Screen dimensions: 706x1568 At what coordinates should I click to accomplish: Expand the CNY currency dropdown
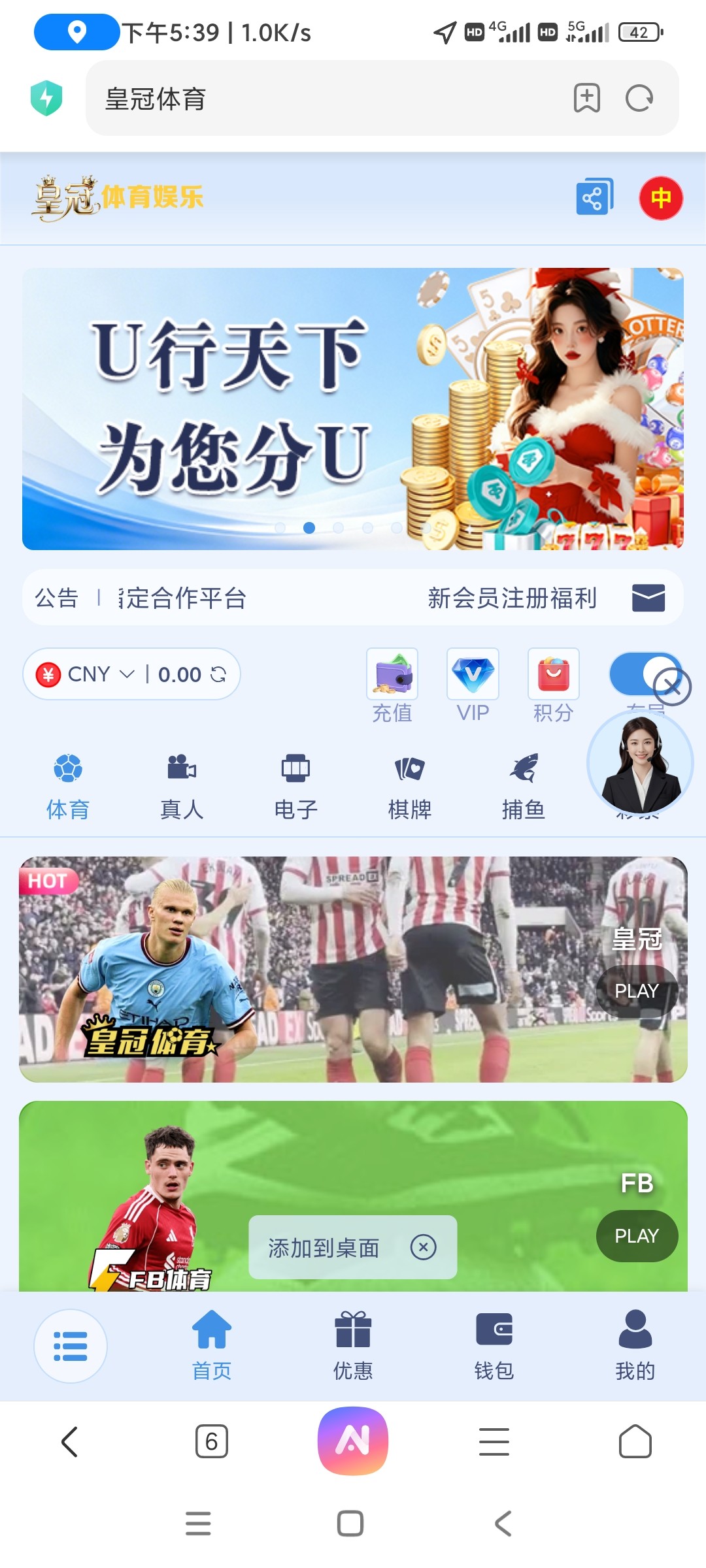point(126,674)
